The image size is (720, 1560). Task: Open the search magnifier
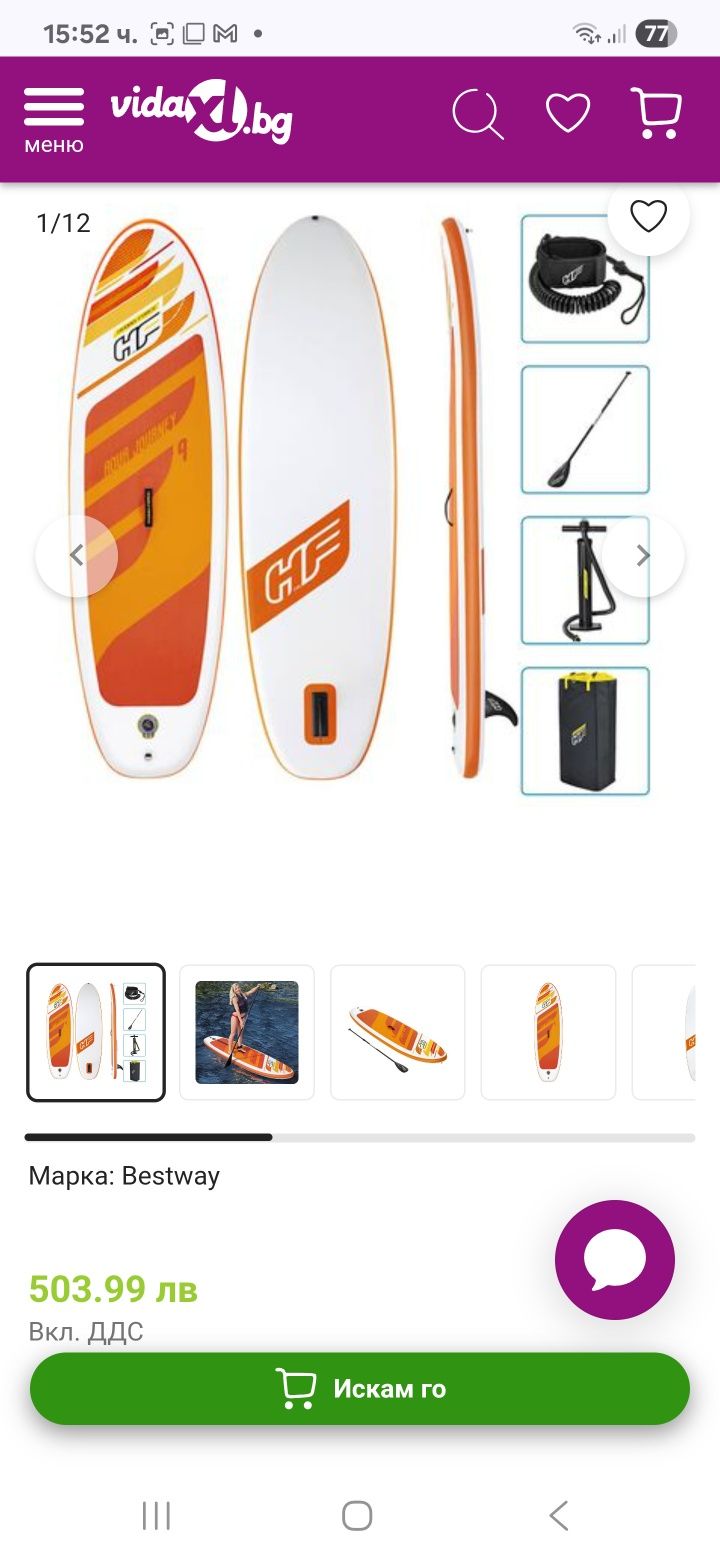pos(477,114)
